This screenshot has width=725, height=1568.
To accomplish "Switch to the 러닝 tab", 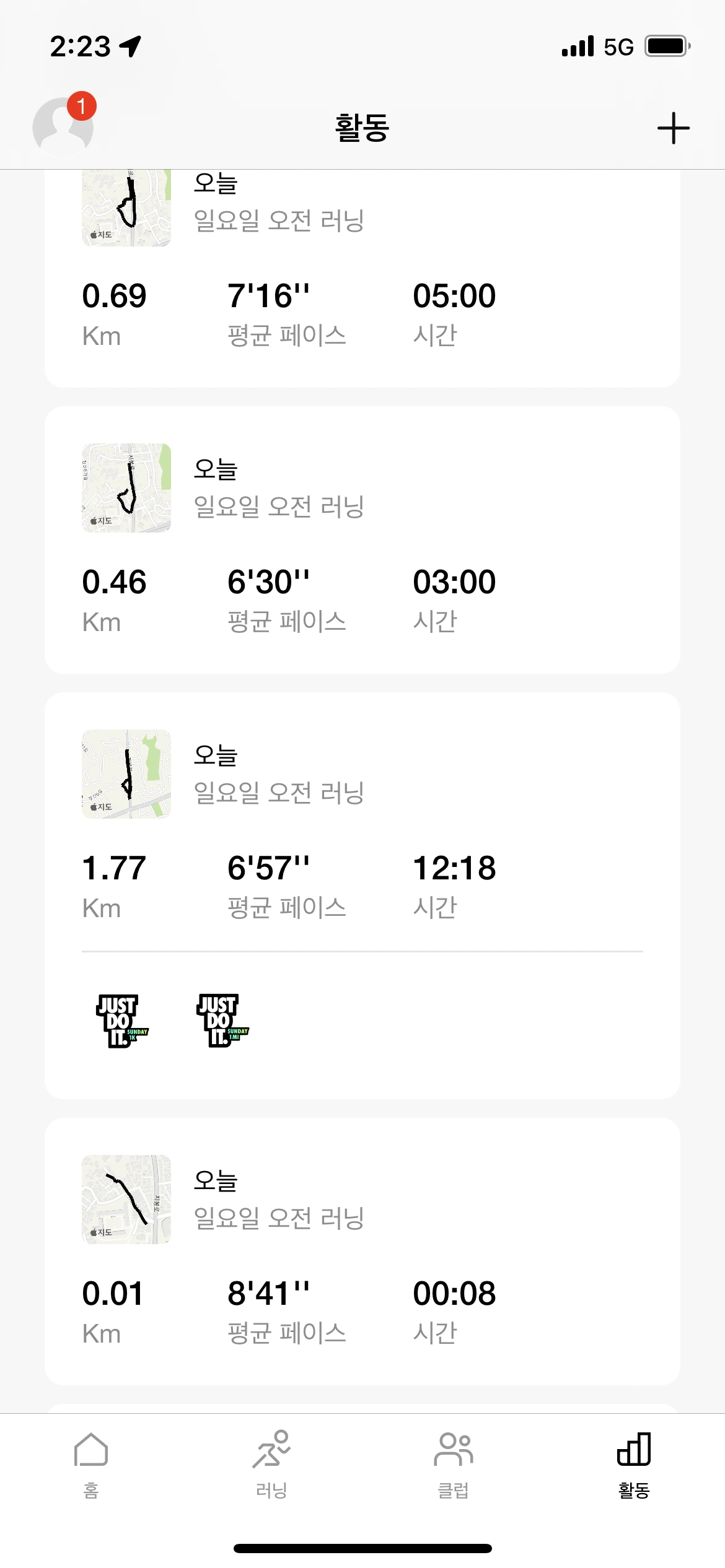I will tap(271, 1464).
